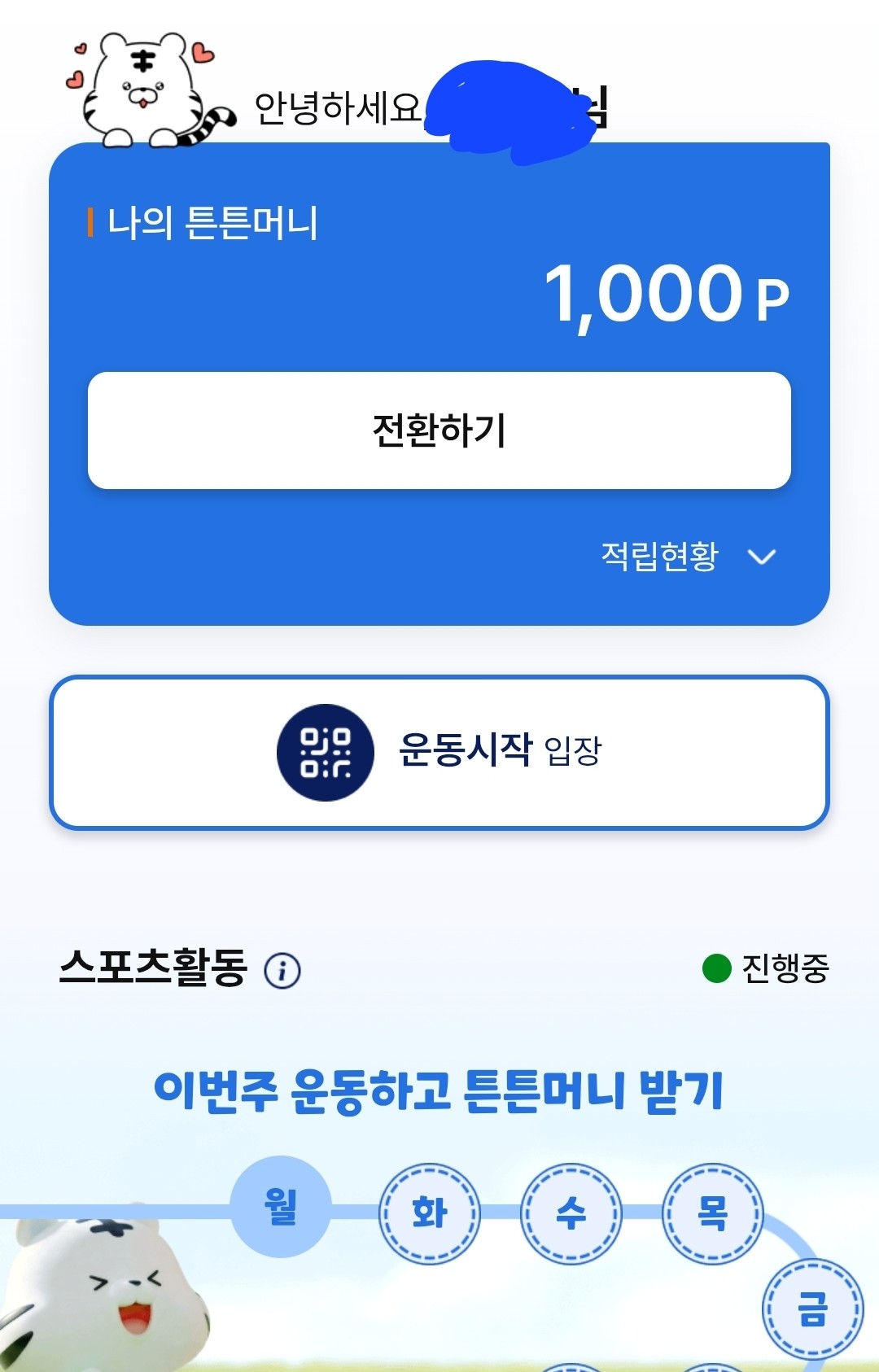This screenshot has width=879, height=1372.
Task: Tap the 전환하기 button
Action: [439, 430]
